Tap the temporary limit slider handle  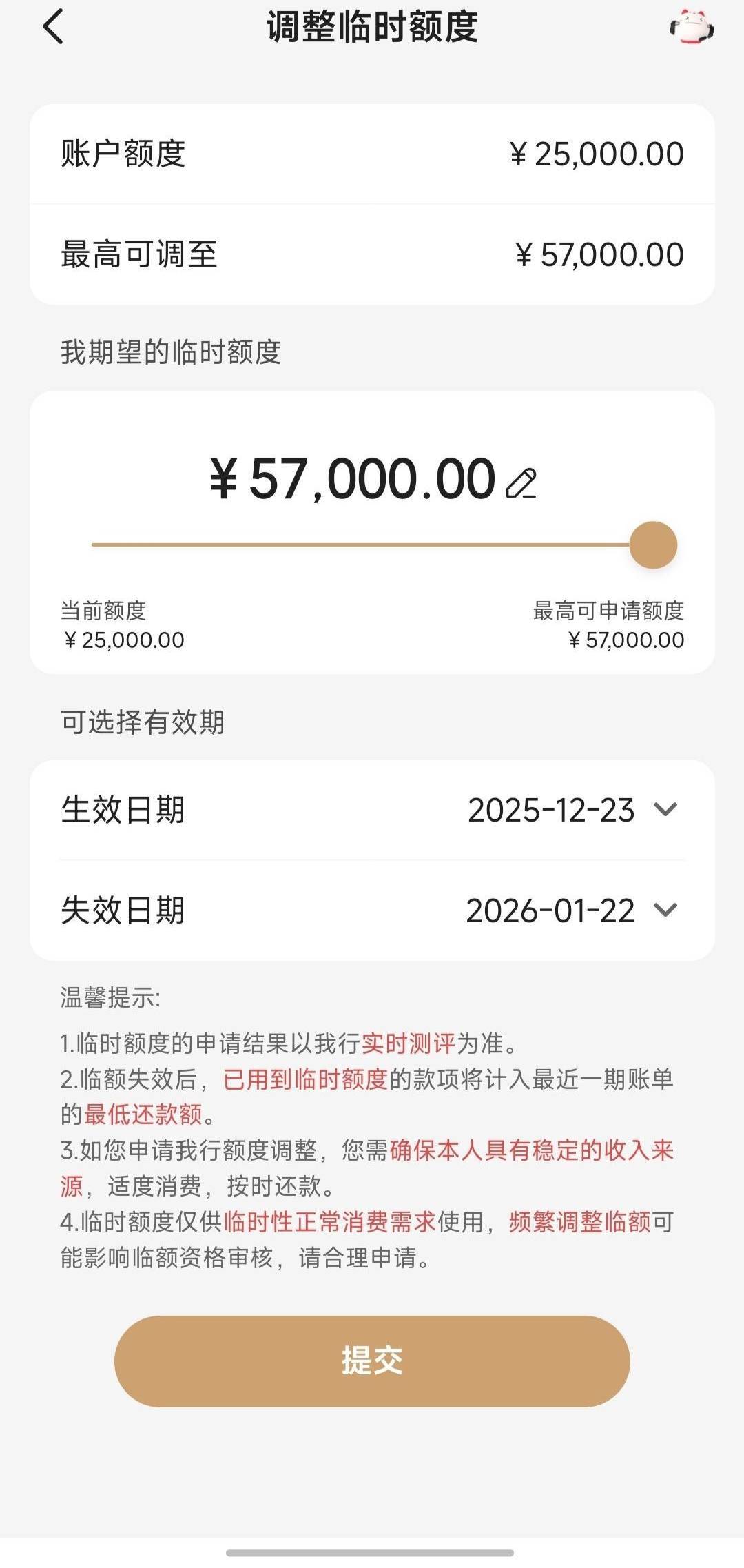[x=653, y=545]
